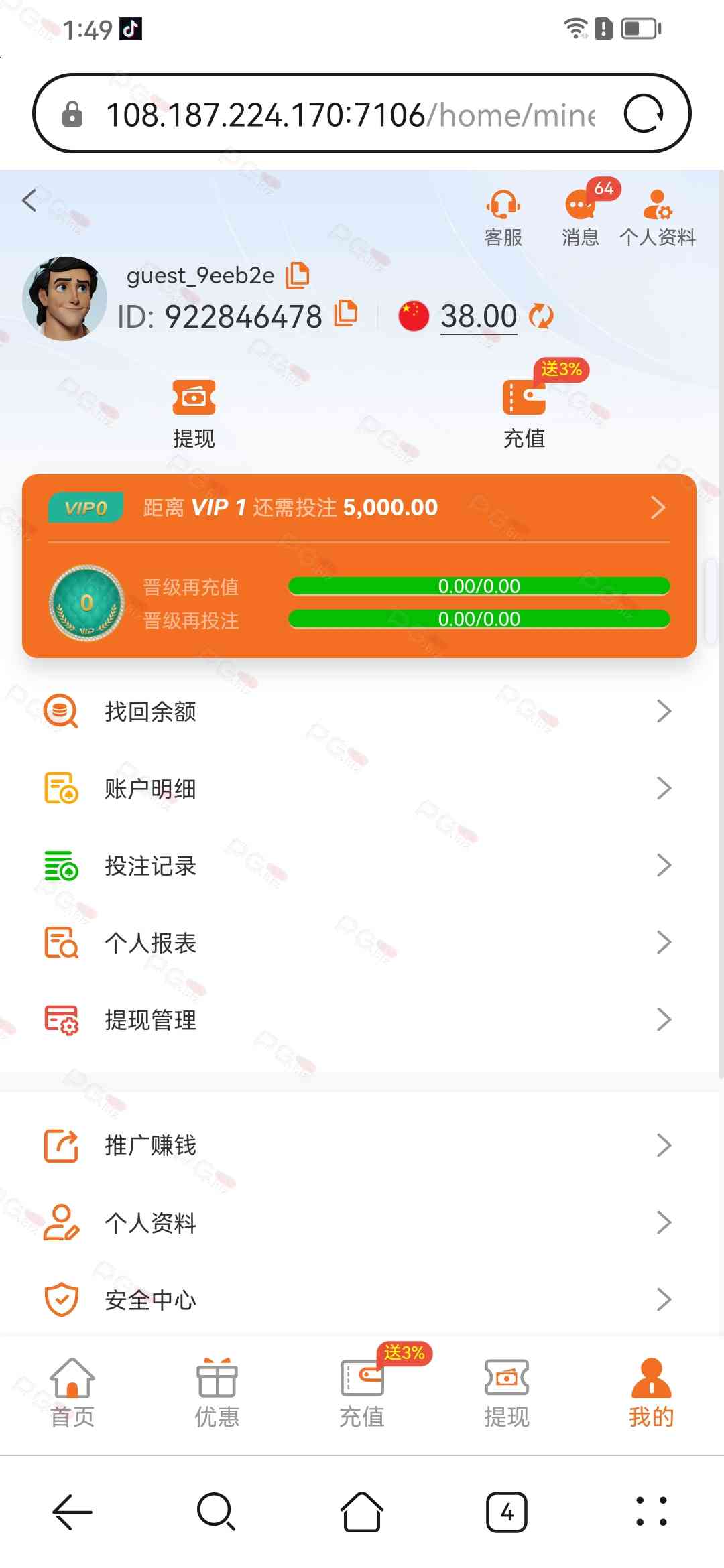Viewport: 724px width, 1568px height.
Task: Copy the username guest_9eeb2e
Action: pos(298,275)
